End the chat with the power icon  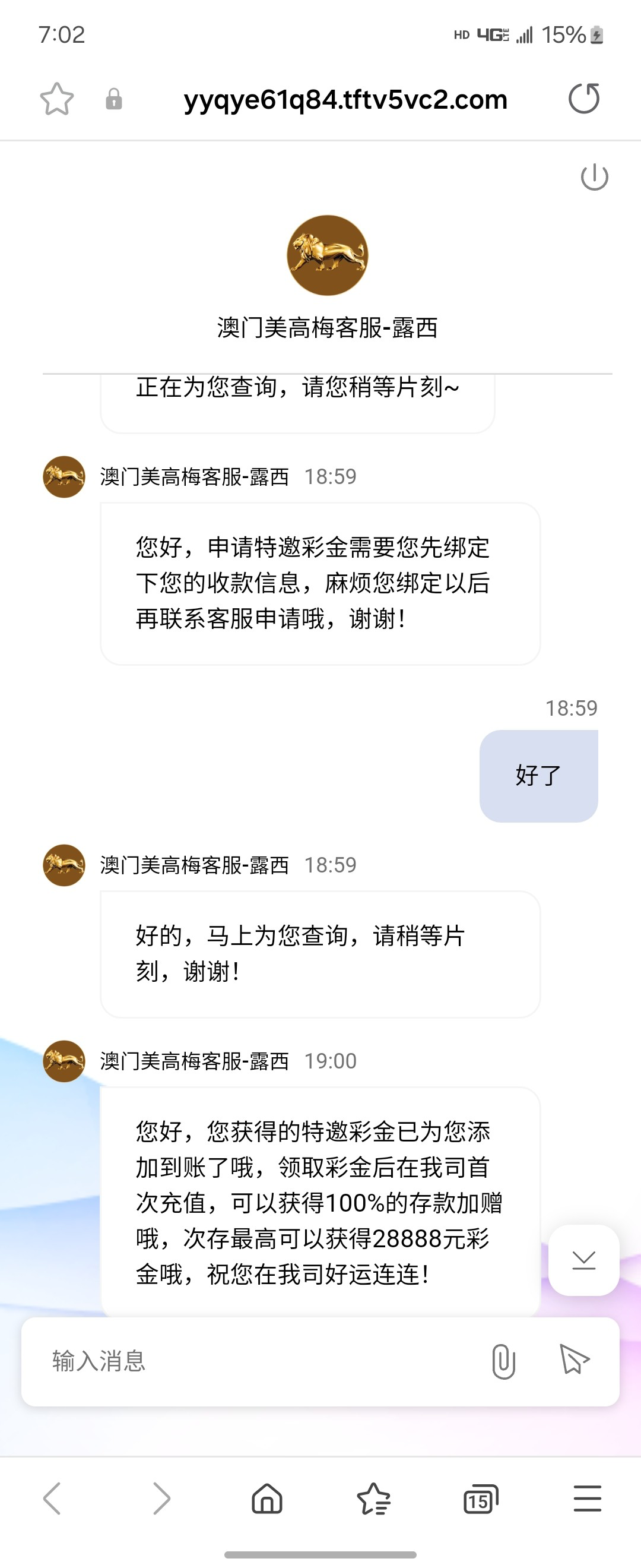pyautogui.click(x=594, y=177)
